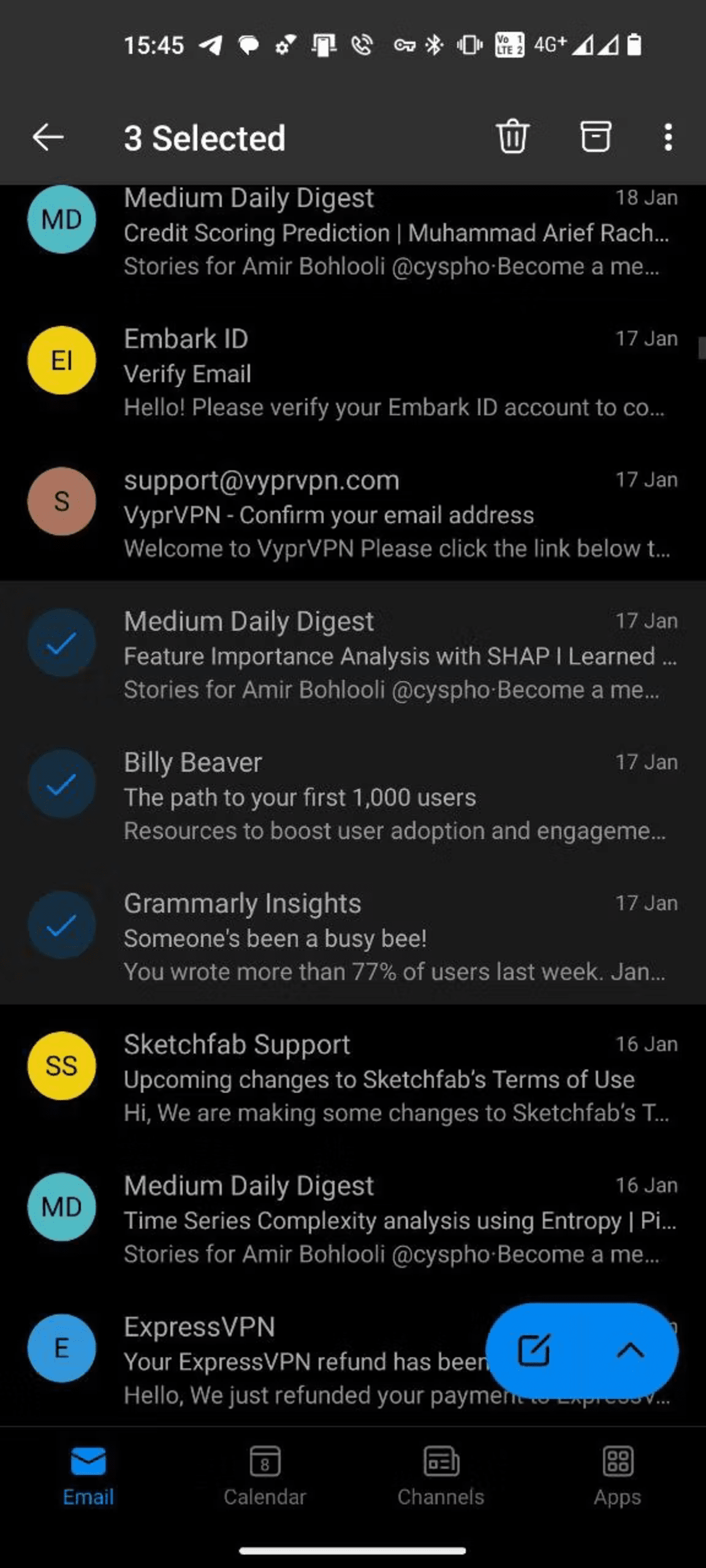The image size is (706, 1568).
Task: Exit selection mode with the back arrow
Action: click(48, 137)
